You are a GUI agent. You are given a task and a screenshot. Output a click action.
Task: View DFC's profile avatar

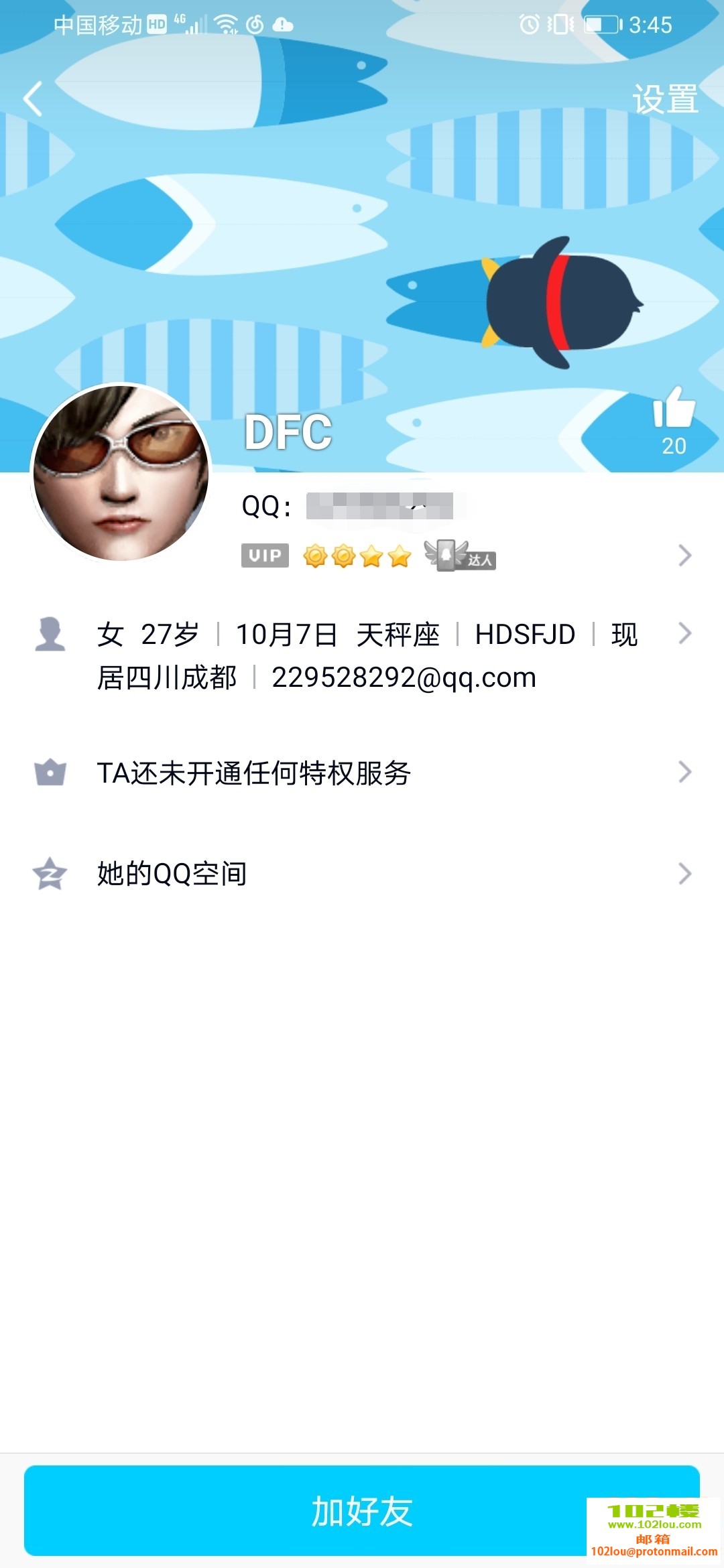(121, 473)
